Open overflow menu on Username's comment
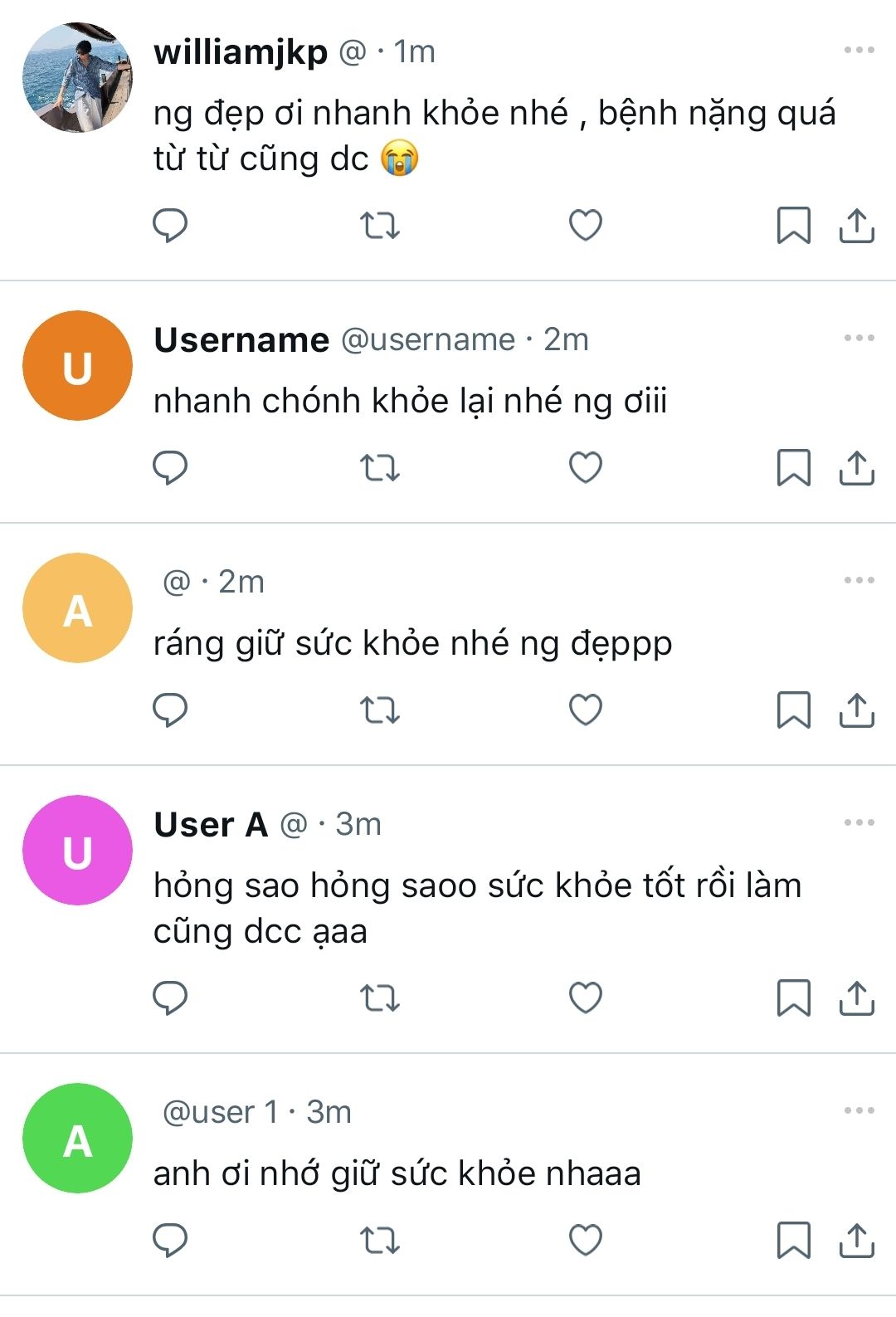The height and width of the screenshot is (1317, 896). click(x=859, y=339)
